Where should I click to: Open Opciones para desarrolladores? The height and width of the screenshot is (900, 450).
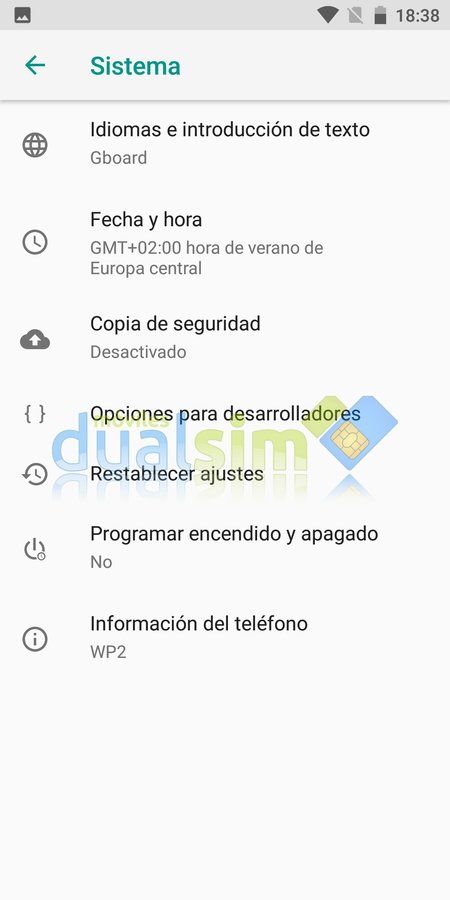point(225,414)
